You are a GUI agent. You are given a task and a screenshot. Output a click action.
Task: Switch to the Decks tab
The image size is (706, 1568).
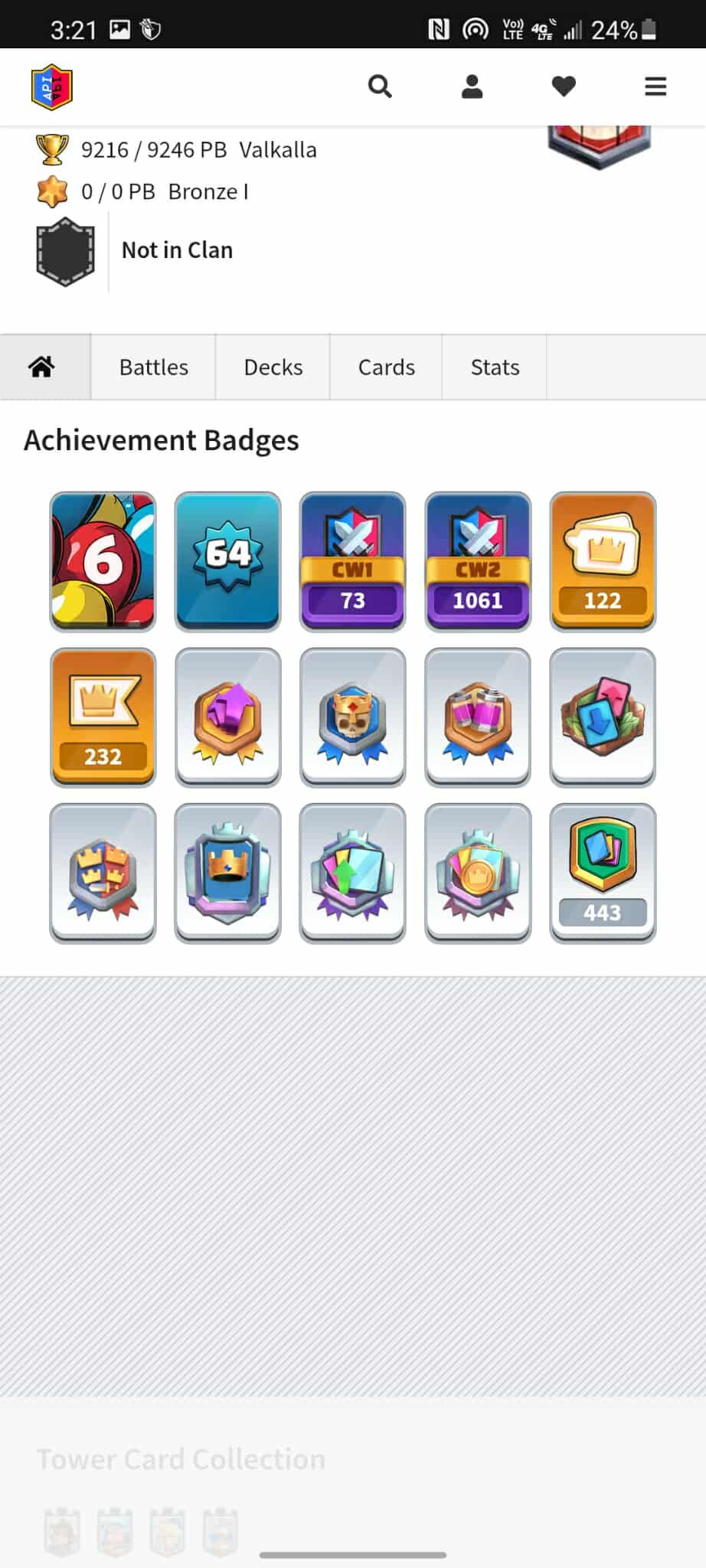[273, 367]
